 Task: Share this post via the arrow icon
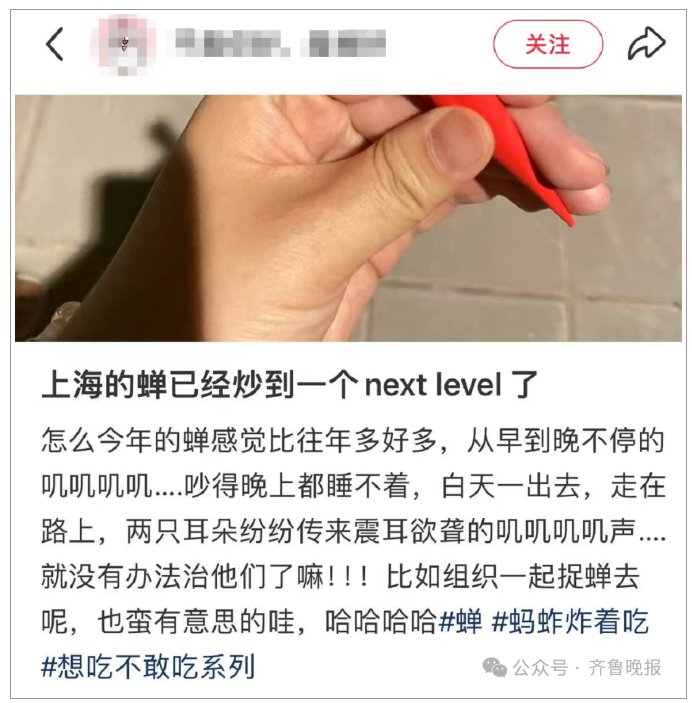[646, 45]
